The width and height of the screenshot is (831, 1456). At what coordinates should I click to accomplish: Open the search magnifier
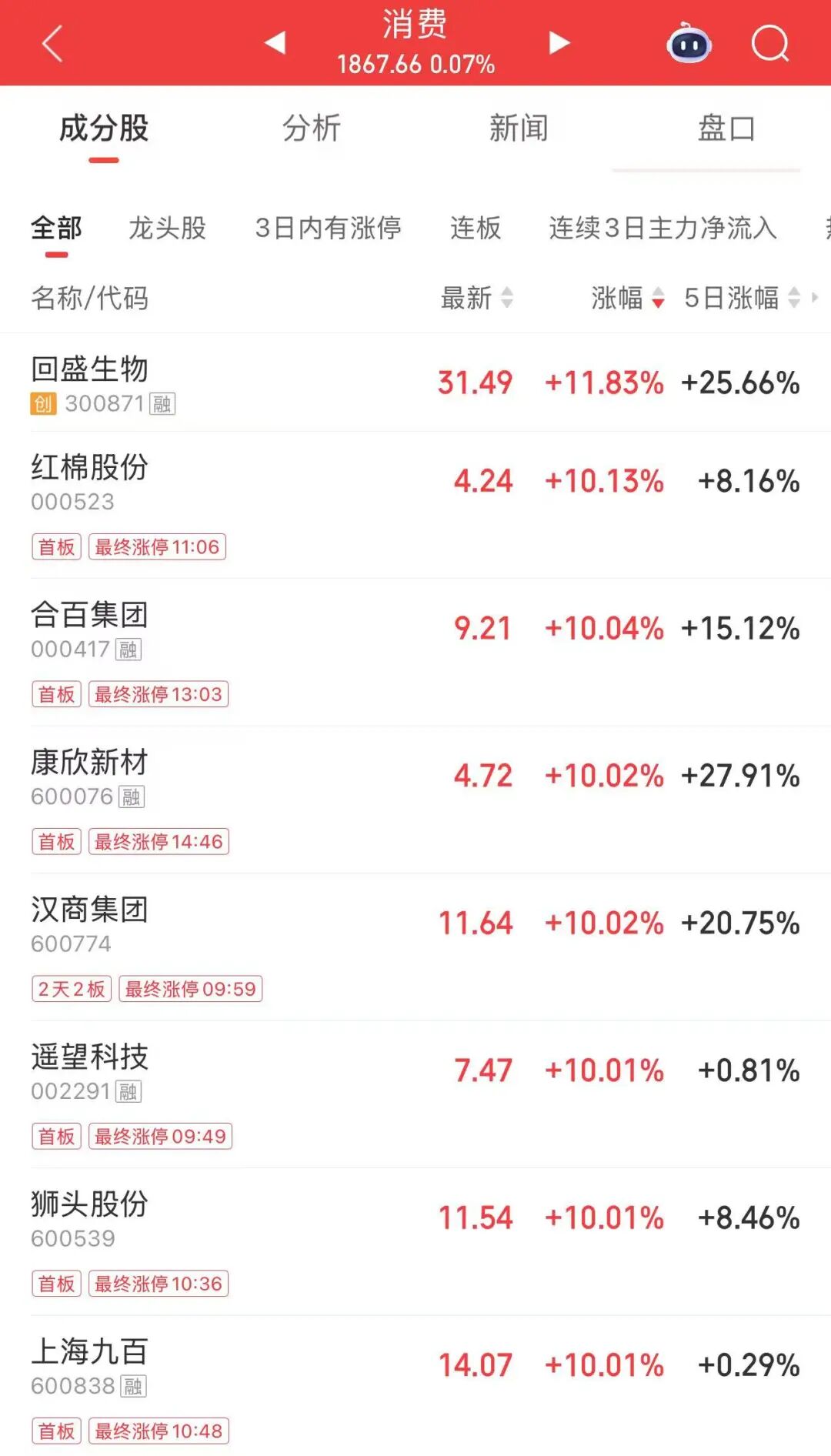[770, 44]
